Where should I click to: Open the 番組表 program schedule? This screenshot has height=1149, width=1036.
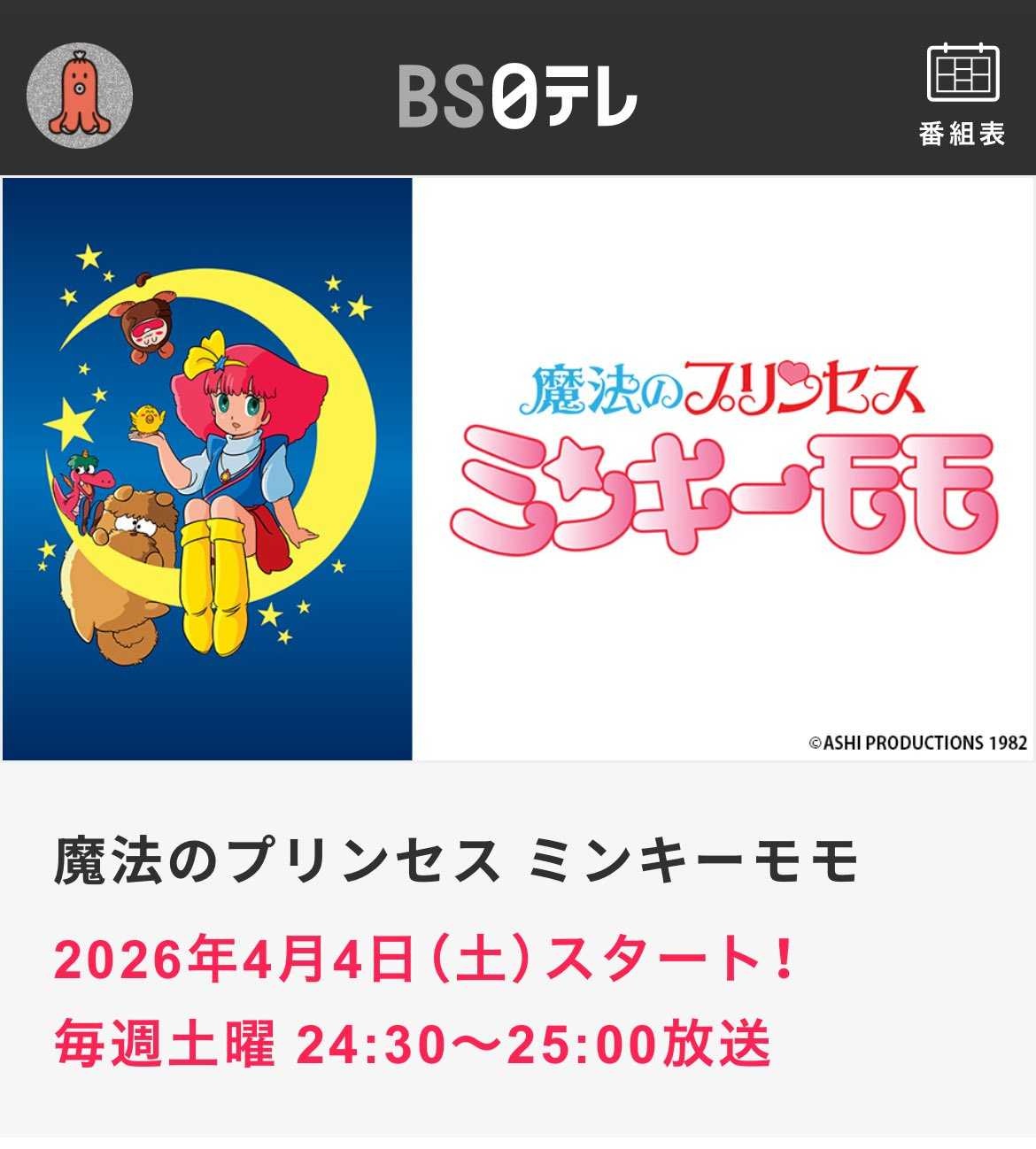(963, 94)
